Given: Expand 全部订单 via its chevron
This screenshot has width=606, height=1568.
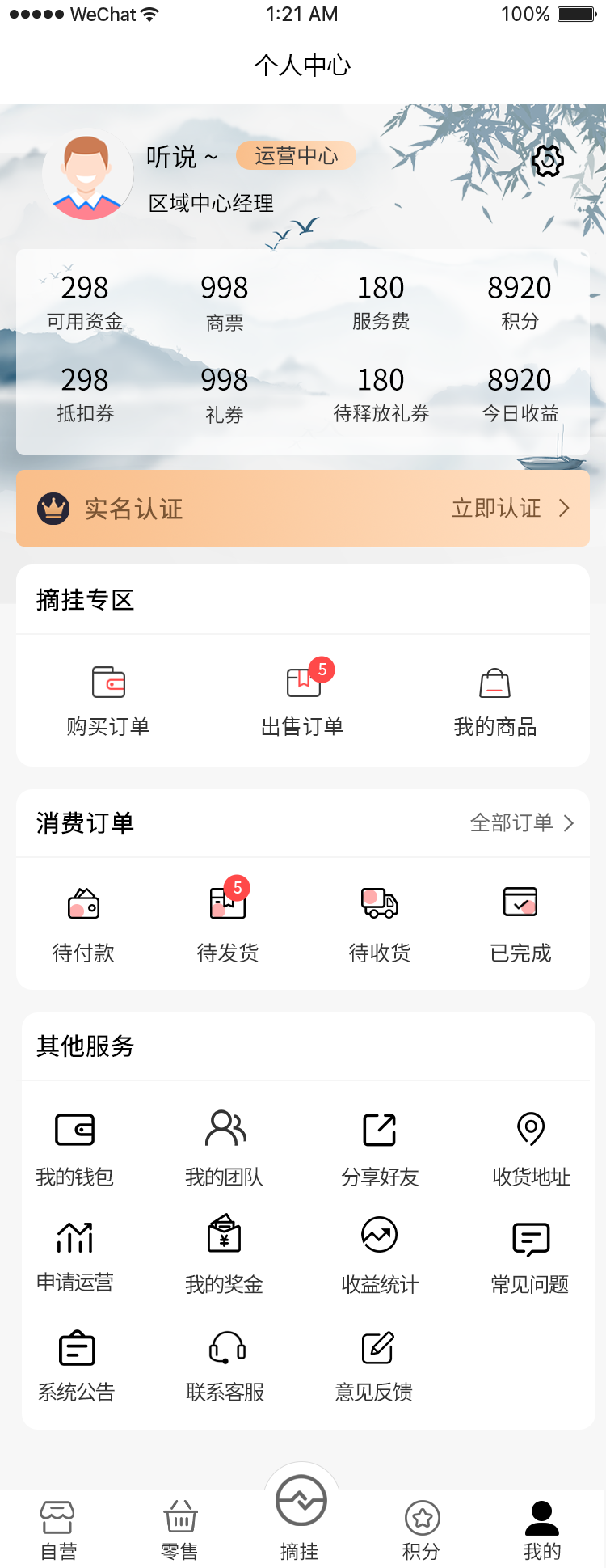Looking at the screenshot, I should [x=570, y=823].
